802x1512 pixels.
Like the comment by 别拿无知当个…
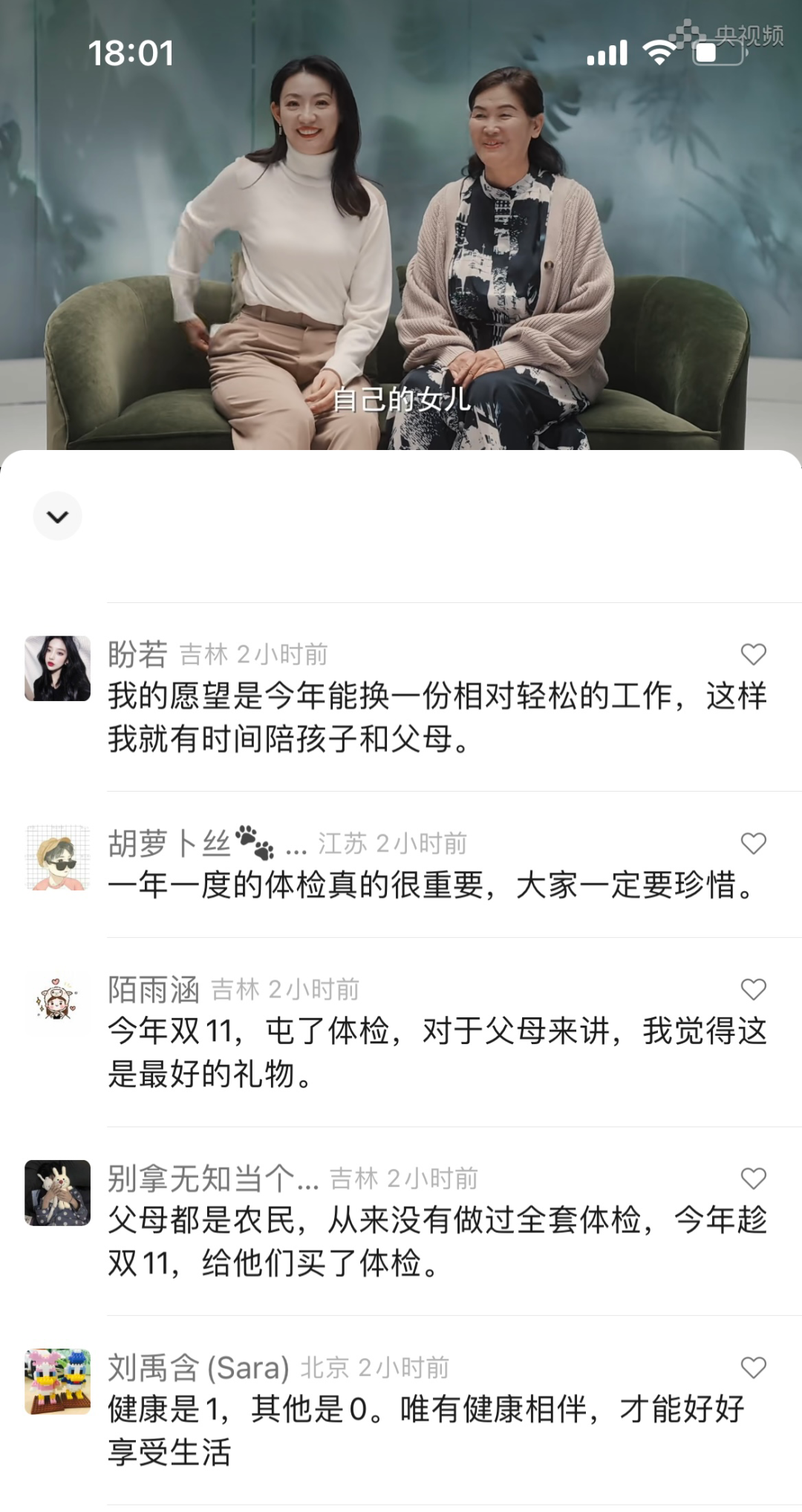[x=753, y=1179]
